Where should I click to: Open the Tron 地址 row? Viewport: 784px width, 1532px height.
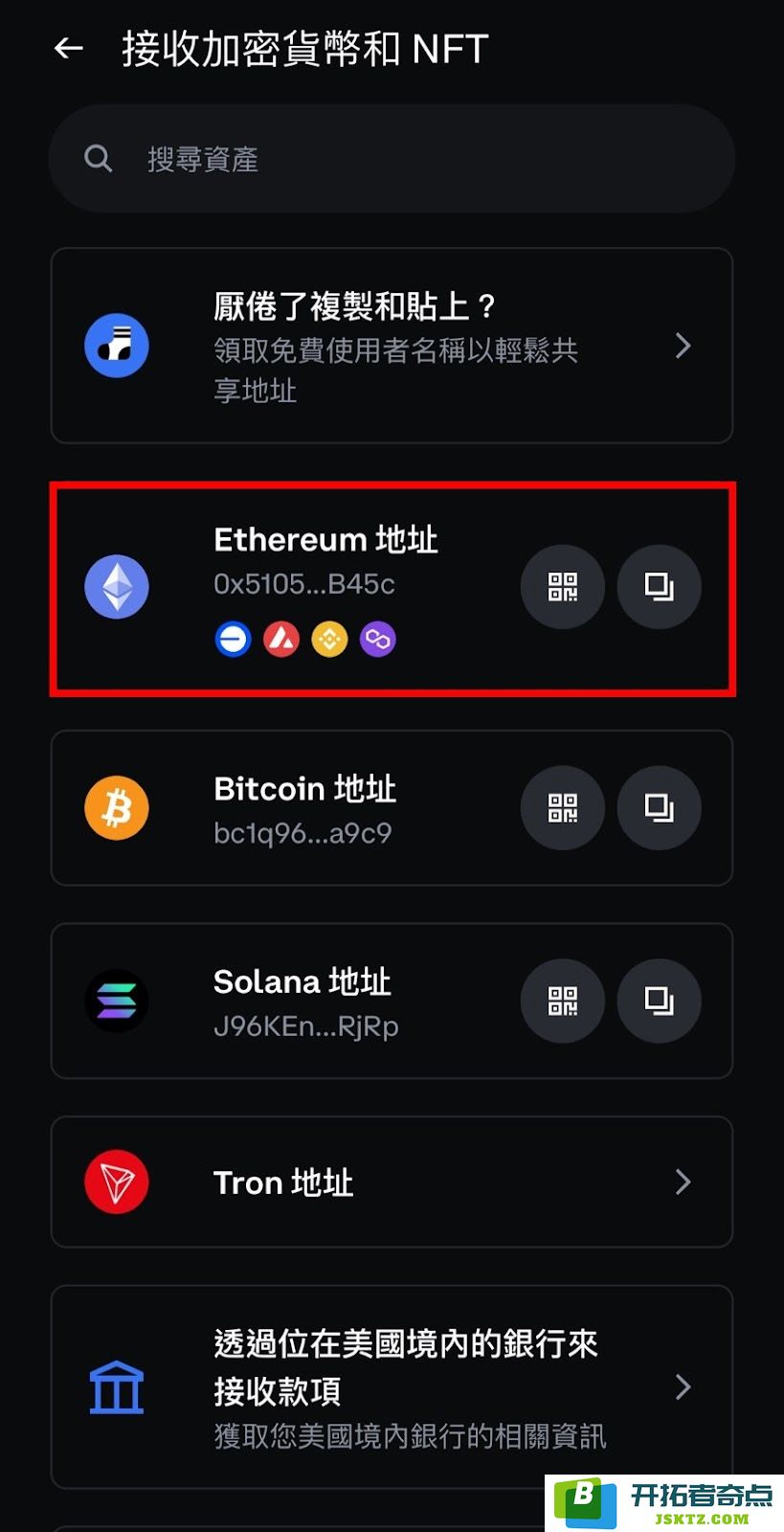click(x=392, y=1183)
